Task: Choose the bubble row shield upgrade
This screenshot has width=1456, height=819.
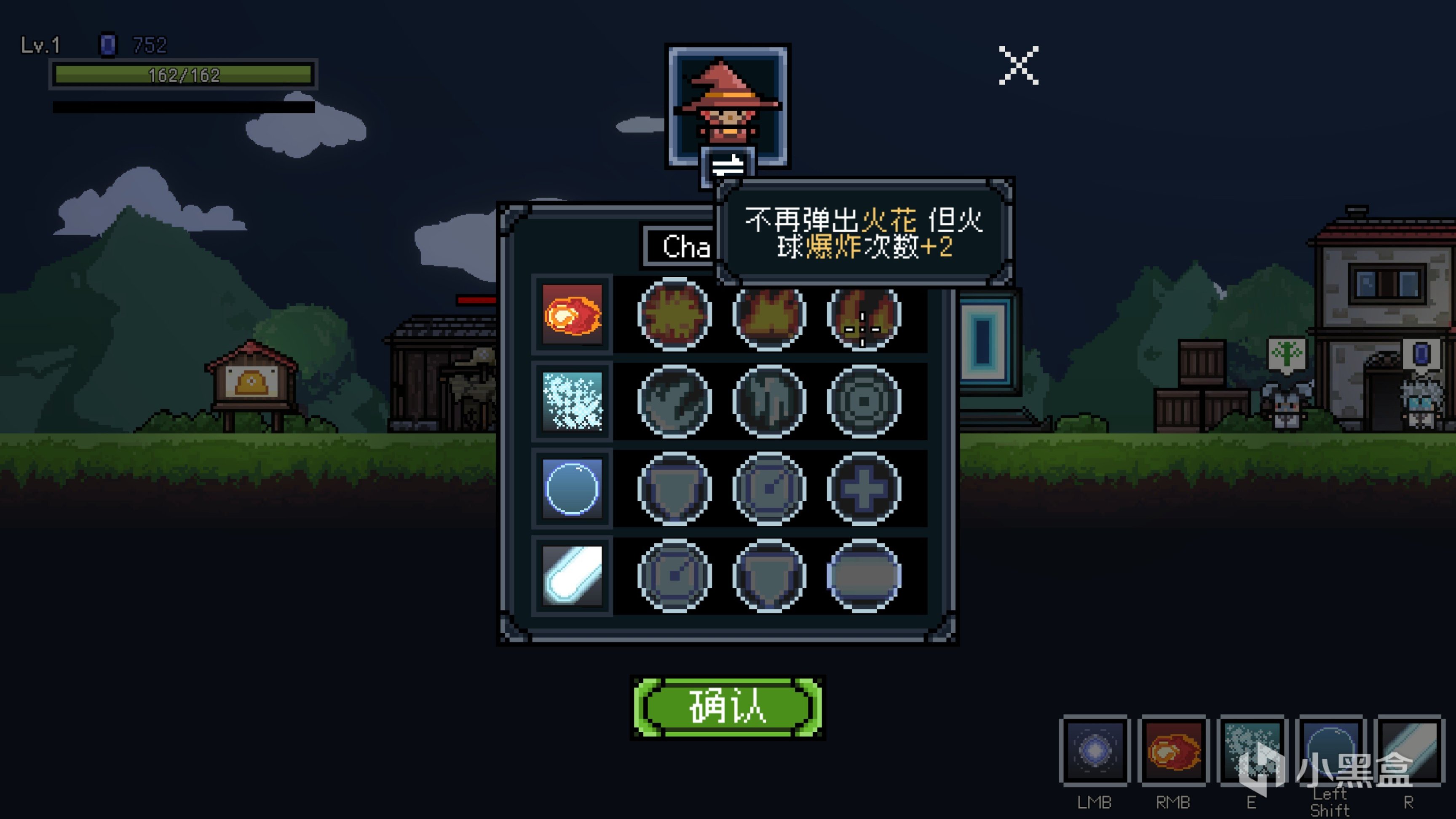Action: (x=674, y=488)
